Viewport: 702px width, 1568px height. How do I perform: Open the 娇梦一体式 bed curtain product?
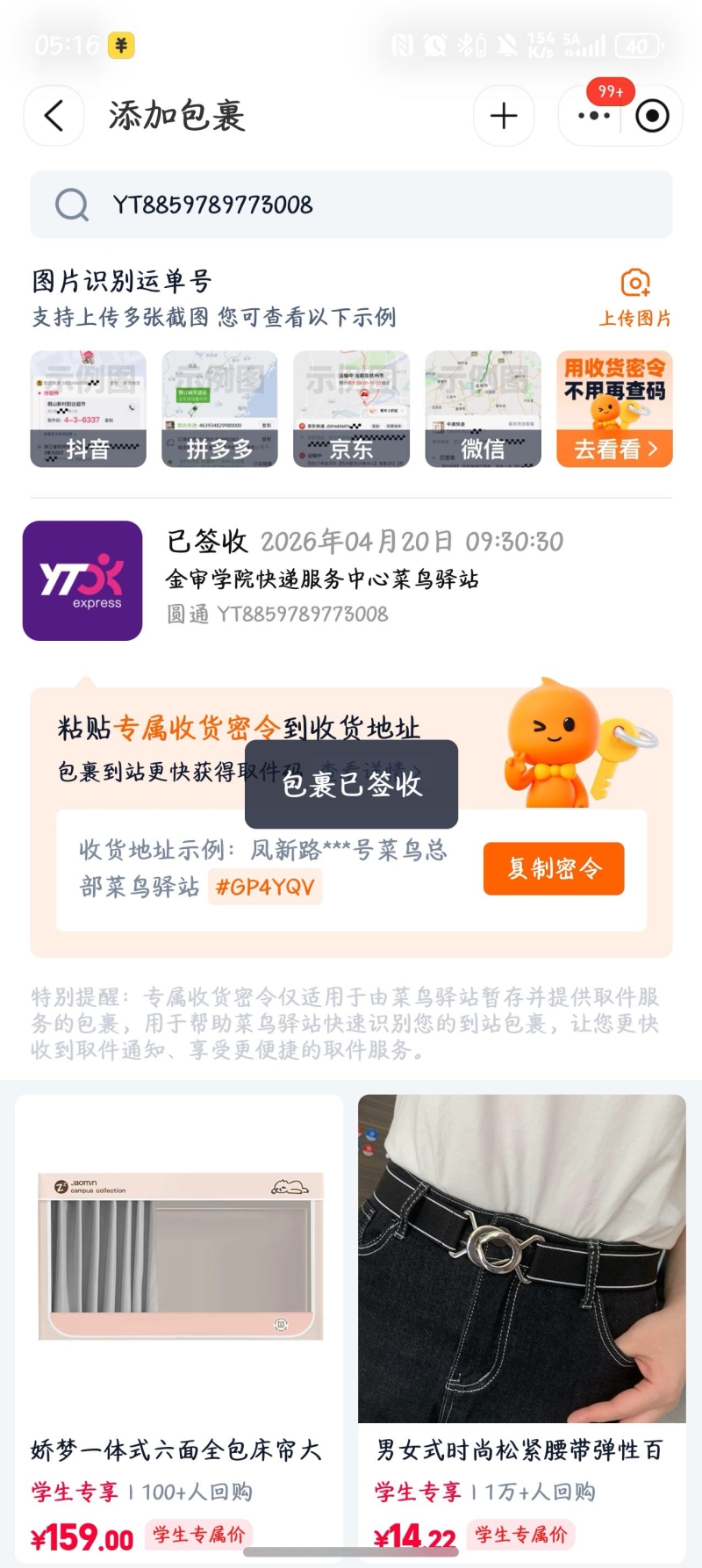[179, 1317]
